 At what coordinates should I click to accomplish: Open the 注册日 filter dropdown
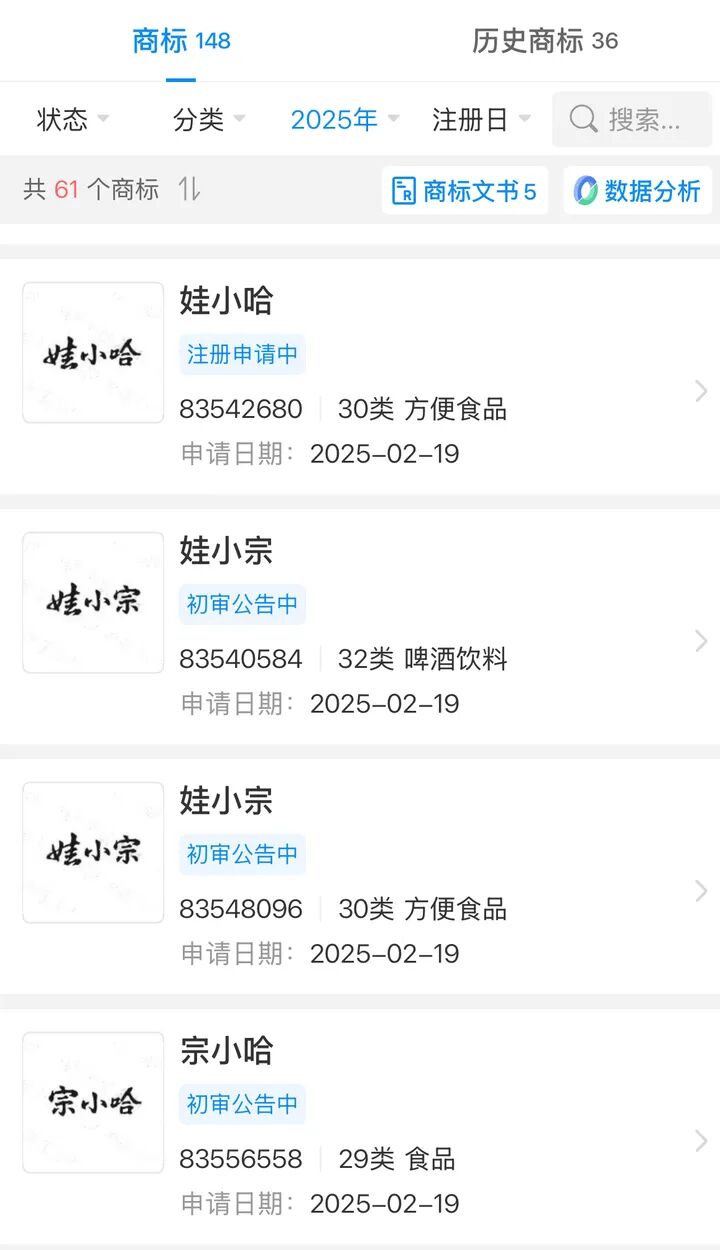tap(481, 120)
